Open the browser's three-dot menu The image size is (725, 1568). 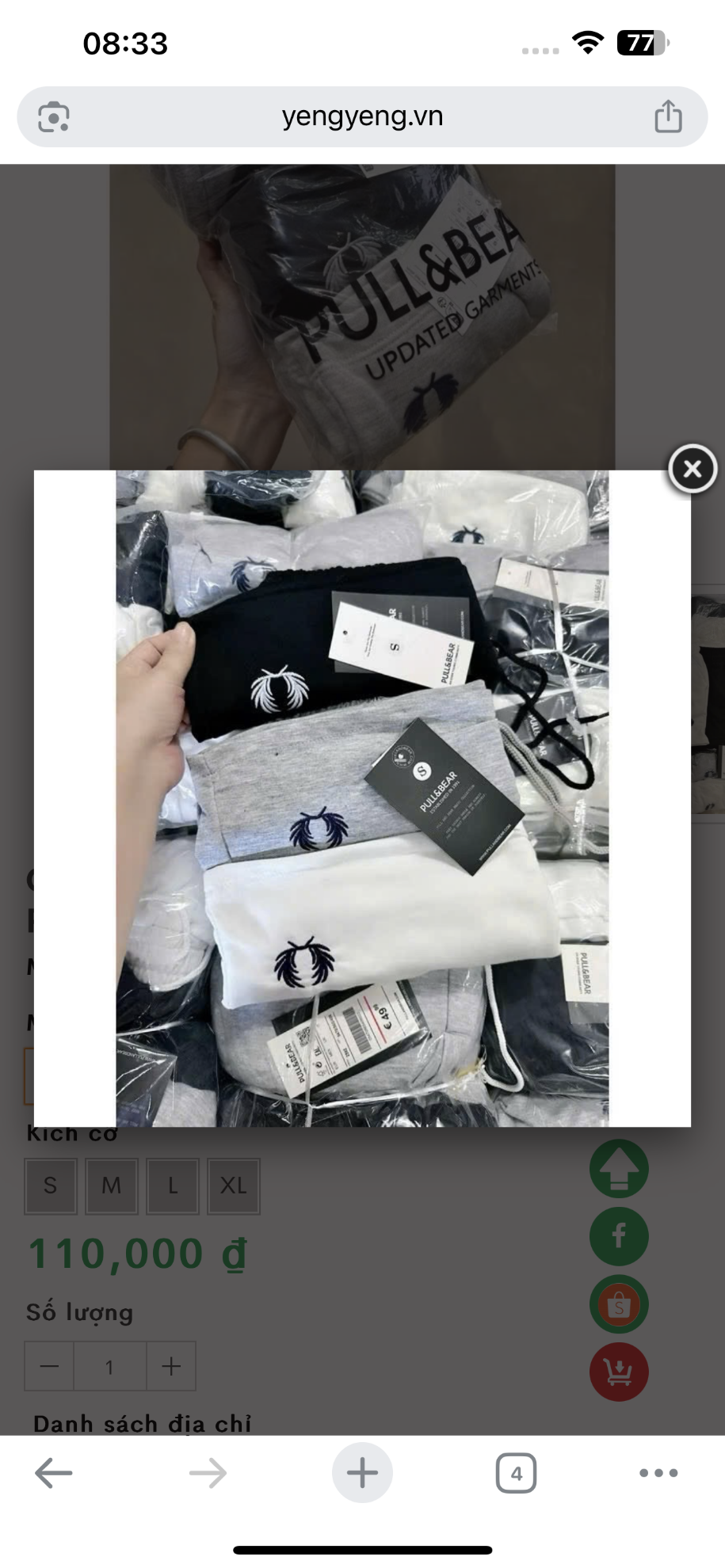click(x=658, y=1473)
